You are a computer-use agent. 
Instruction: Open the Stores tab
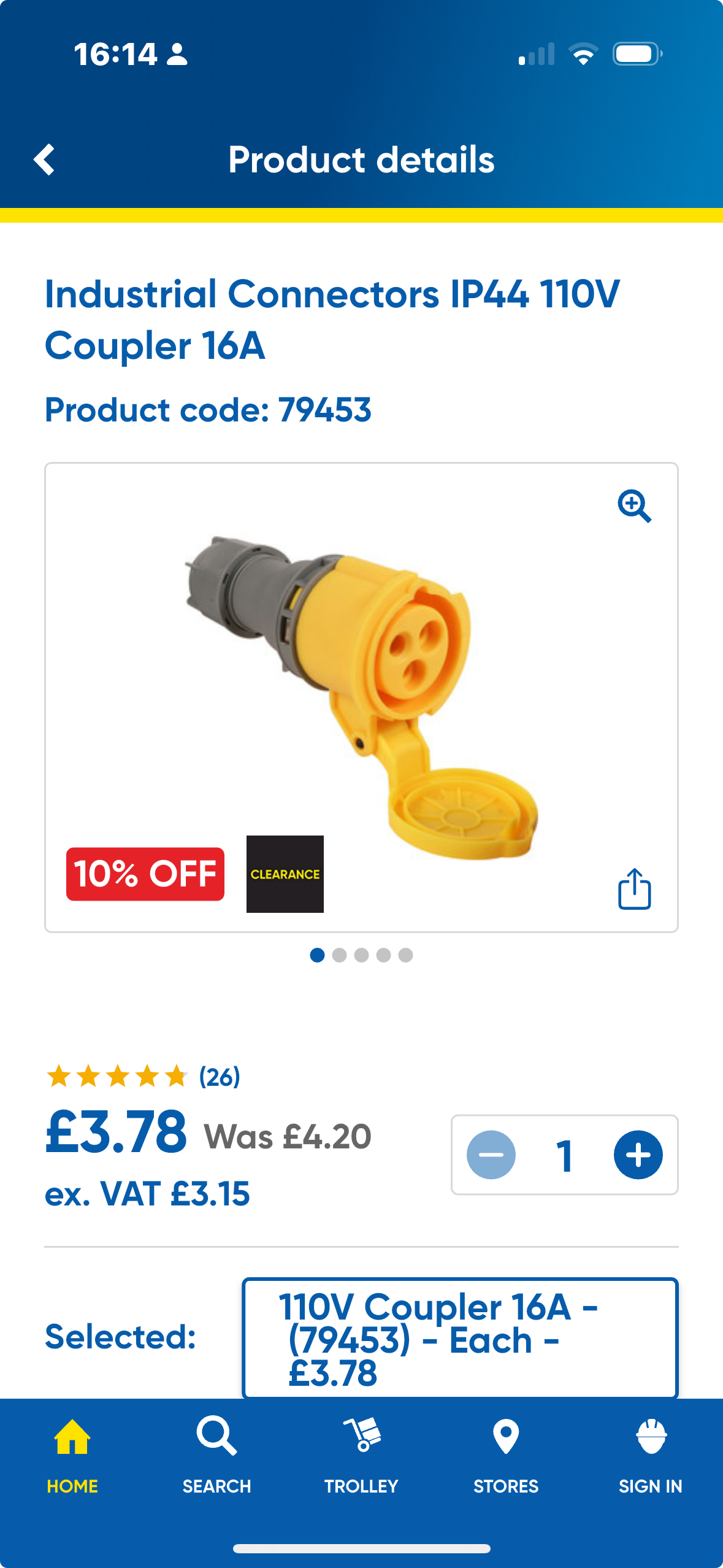coord(506,1455)
